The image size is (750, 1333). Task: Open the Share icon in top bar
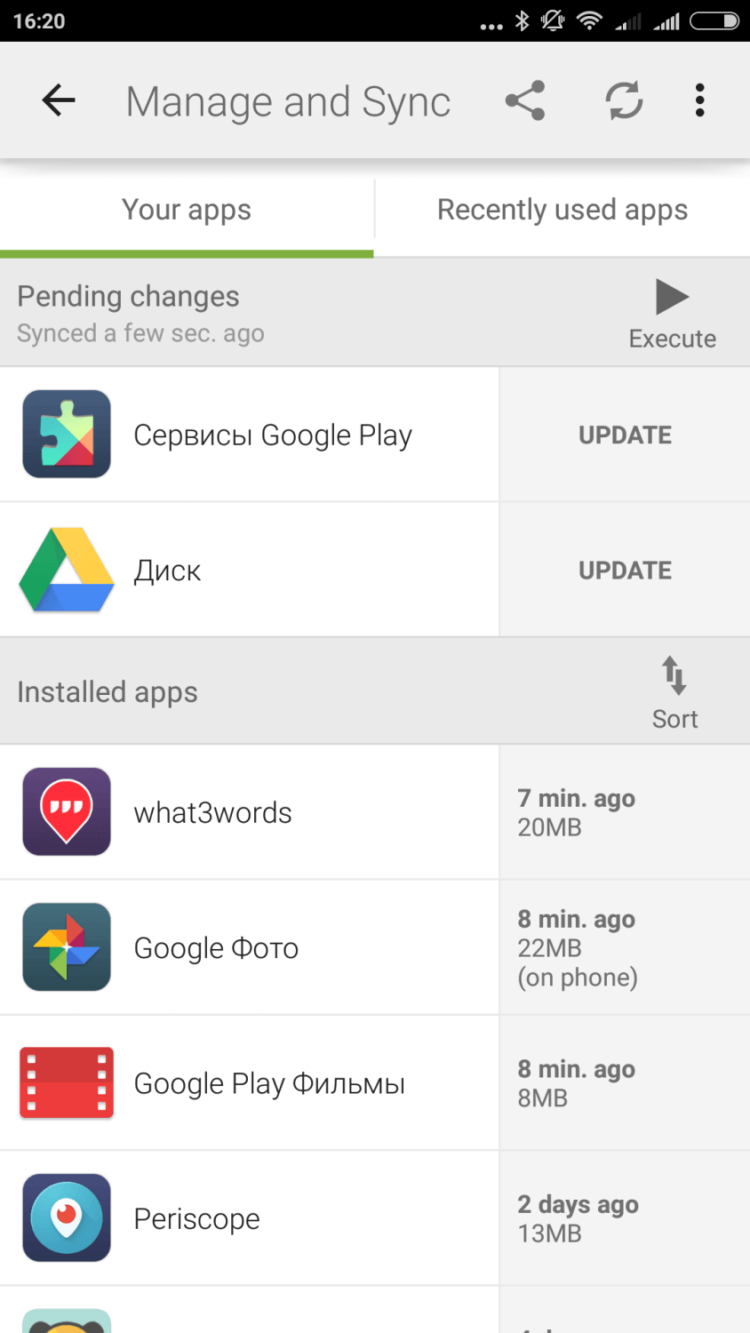pyautogui.click(x=524, y=100)
